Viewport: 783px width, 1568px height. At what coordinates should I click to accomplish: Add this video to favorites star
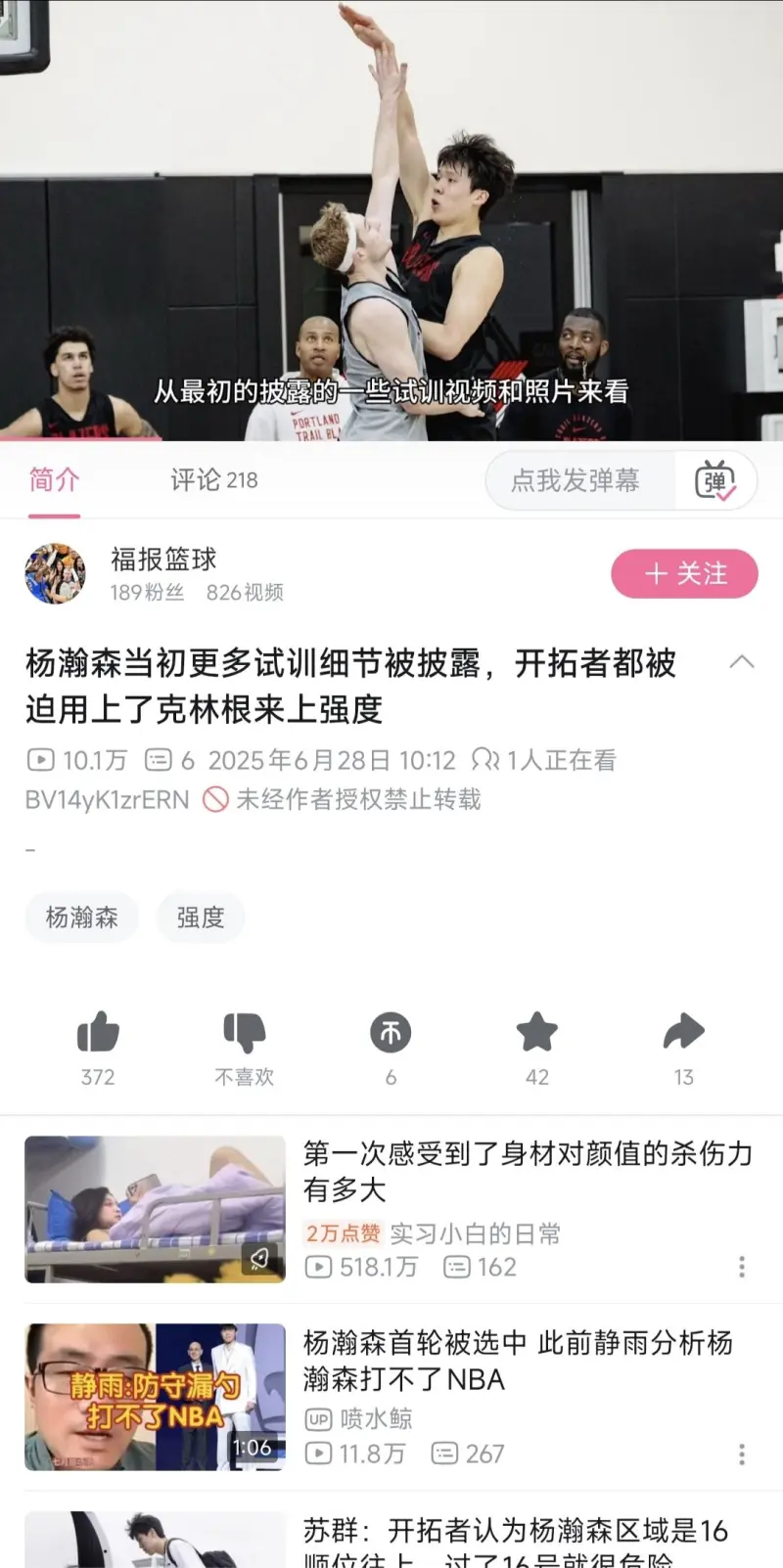[536, 1034]
